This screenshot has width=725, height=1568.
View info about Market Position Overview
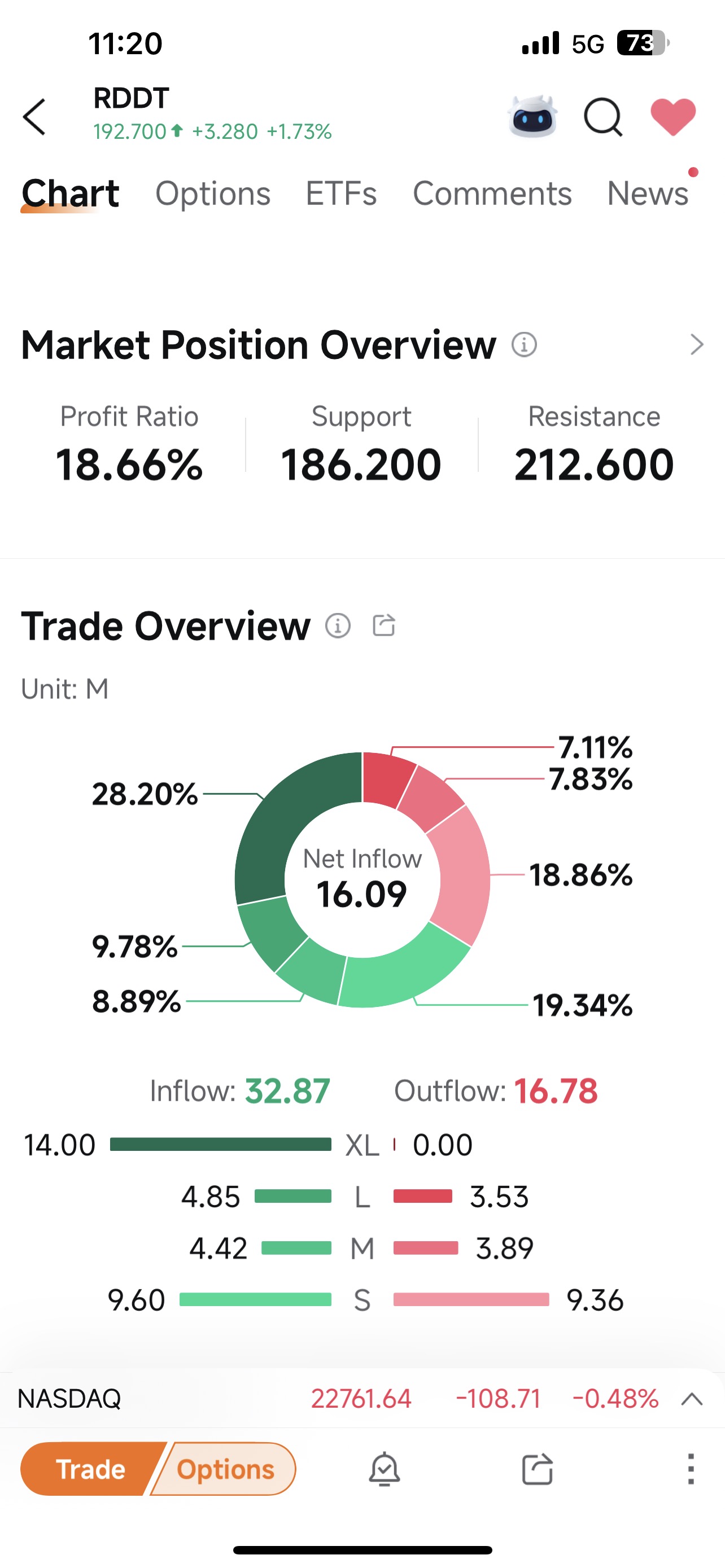523,345
